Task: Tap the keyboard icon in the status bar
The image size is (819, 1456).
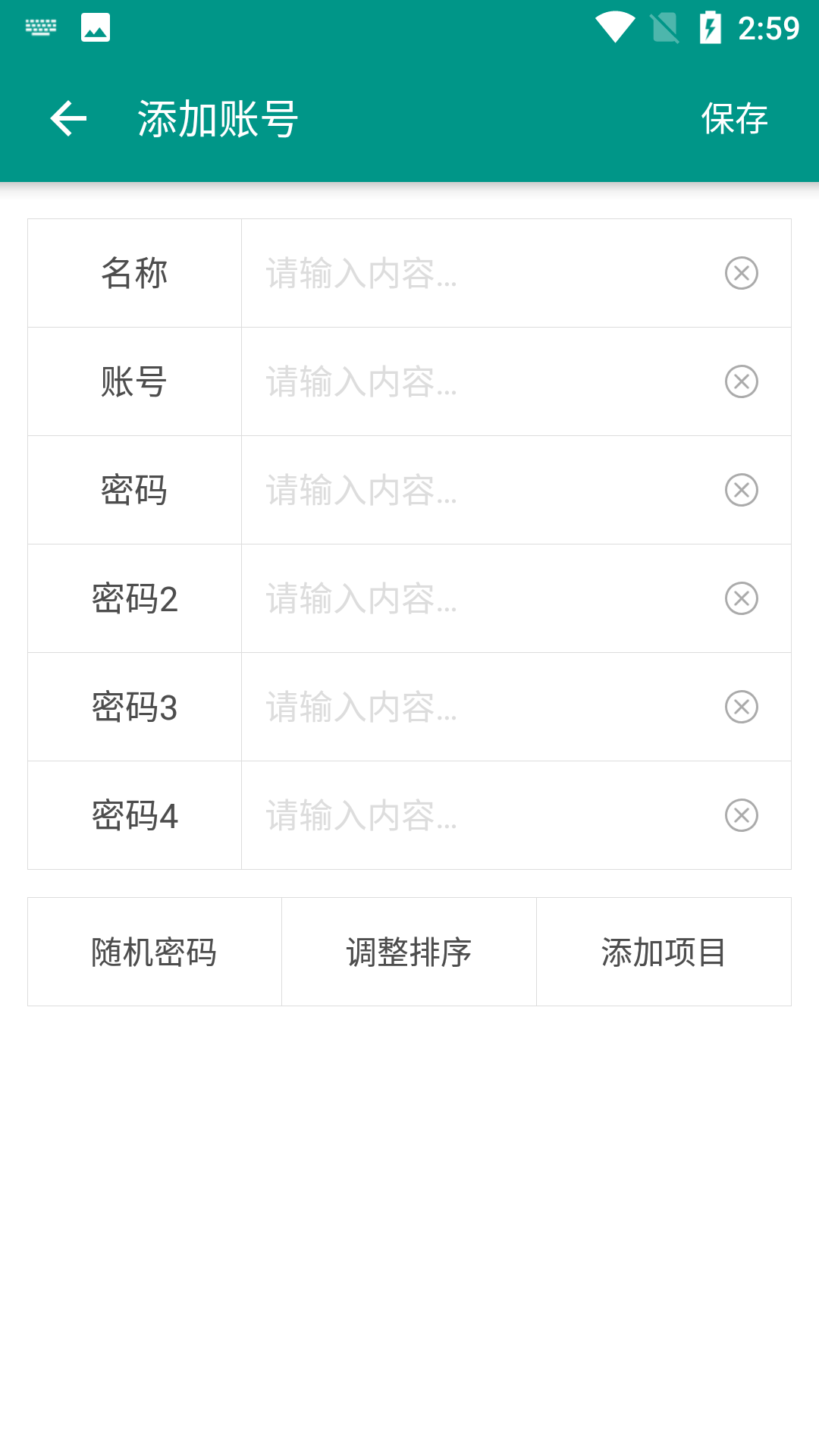Action: click(x=40, y=27)
